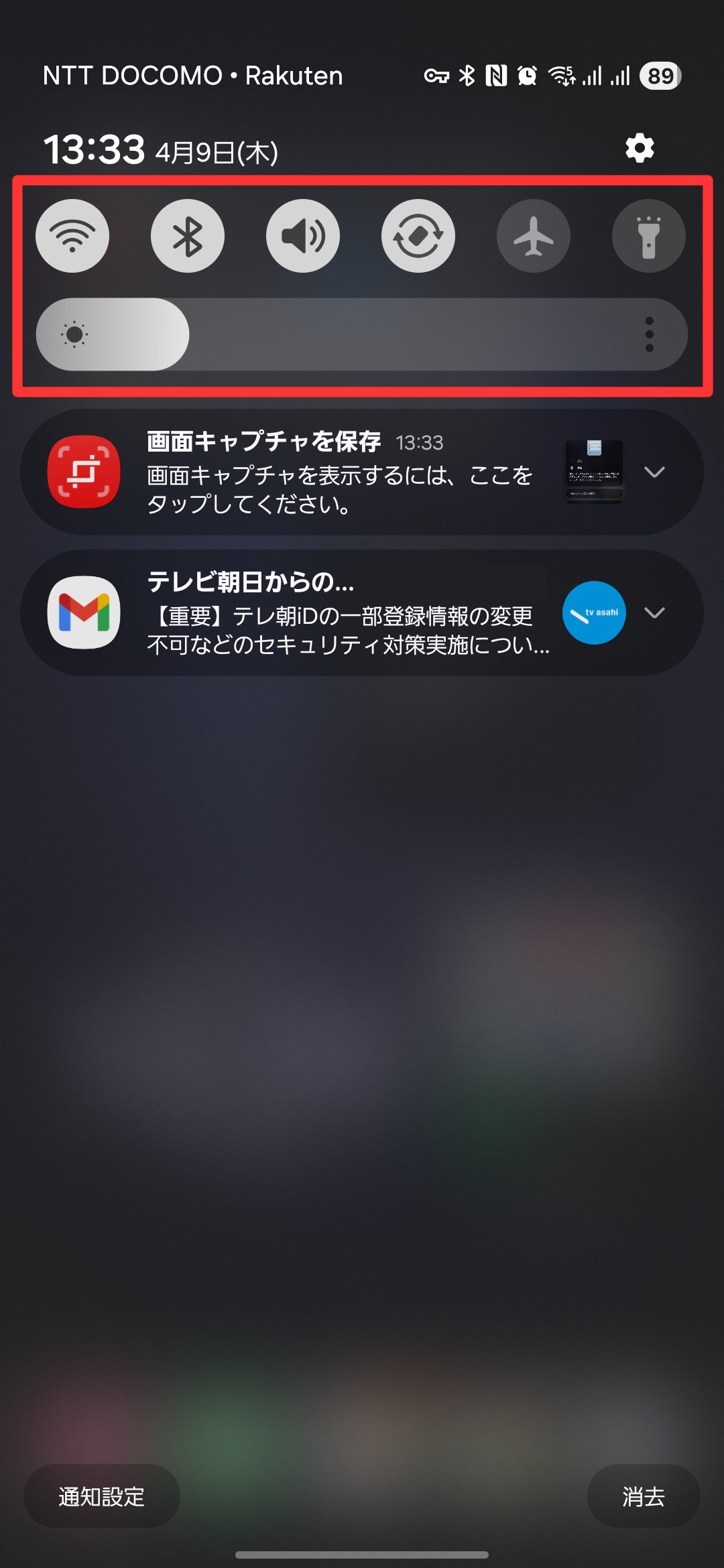Clear all notifications with 消去
724x1568 pixels.
[x=643, y=1496]
